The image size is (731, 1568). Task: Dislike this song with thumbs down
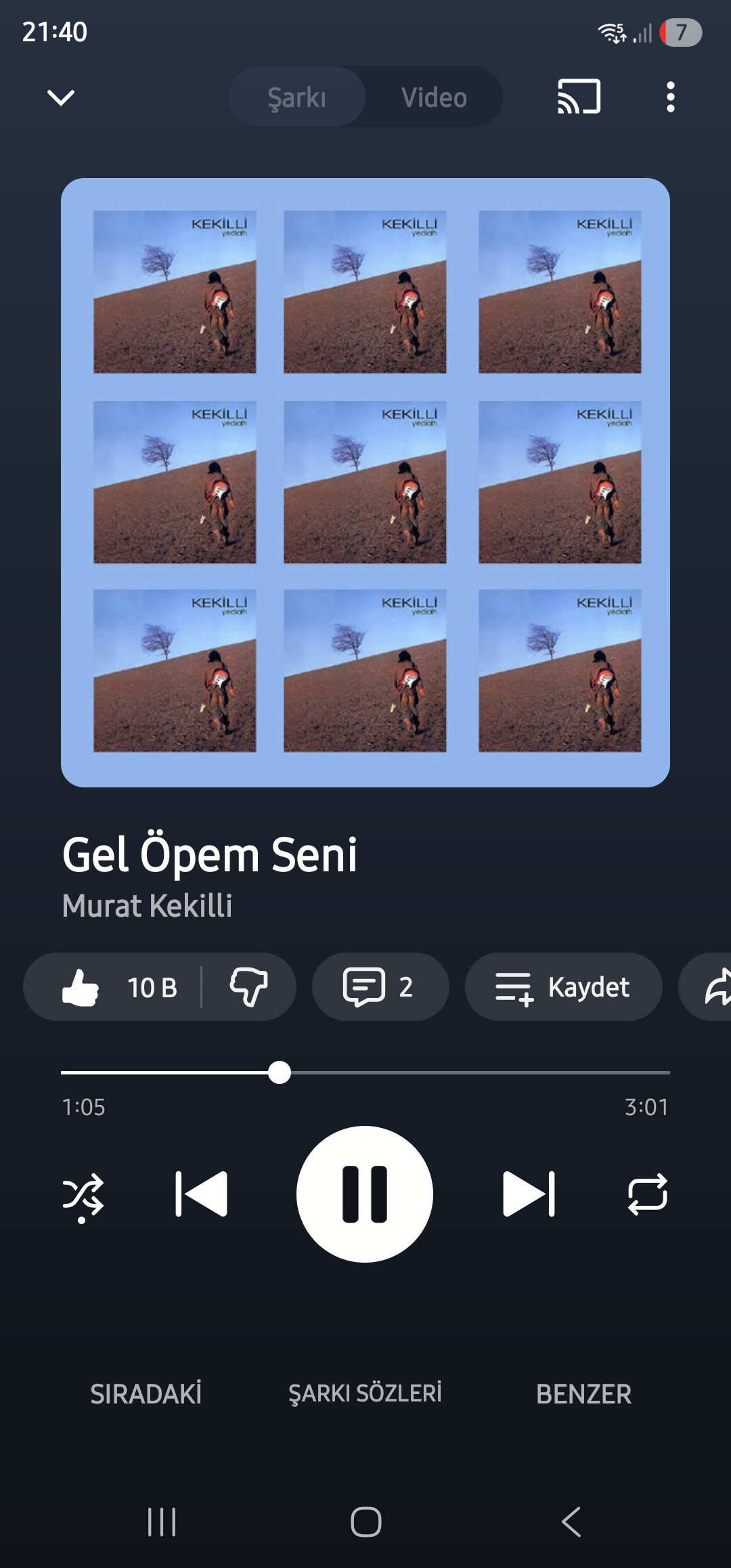point(249,987)
